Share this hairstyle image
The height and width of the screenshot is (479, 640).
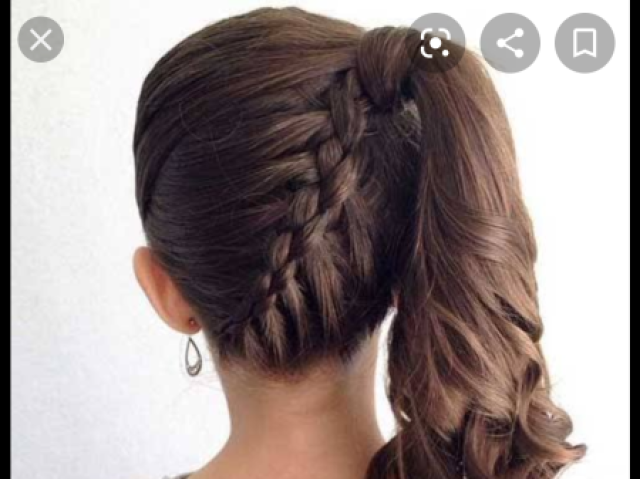tap(510, 42)
